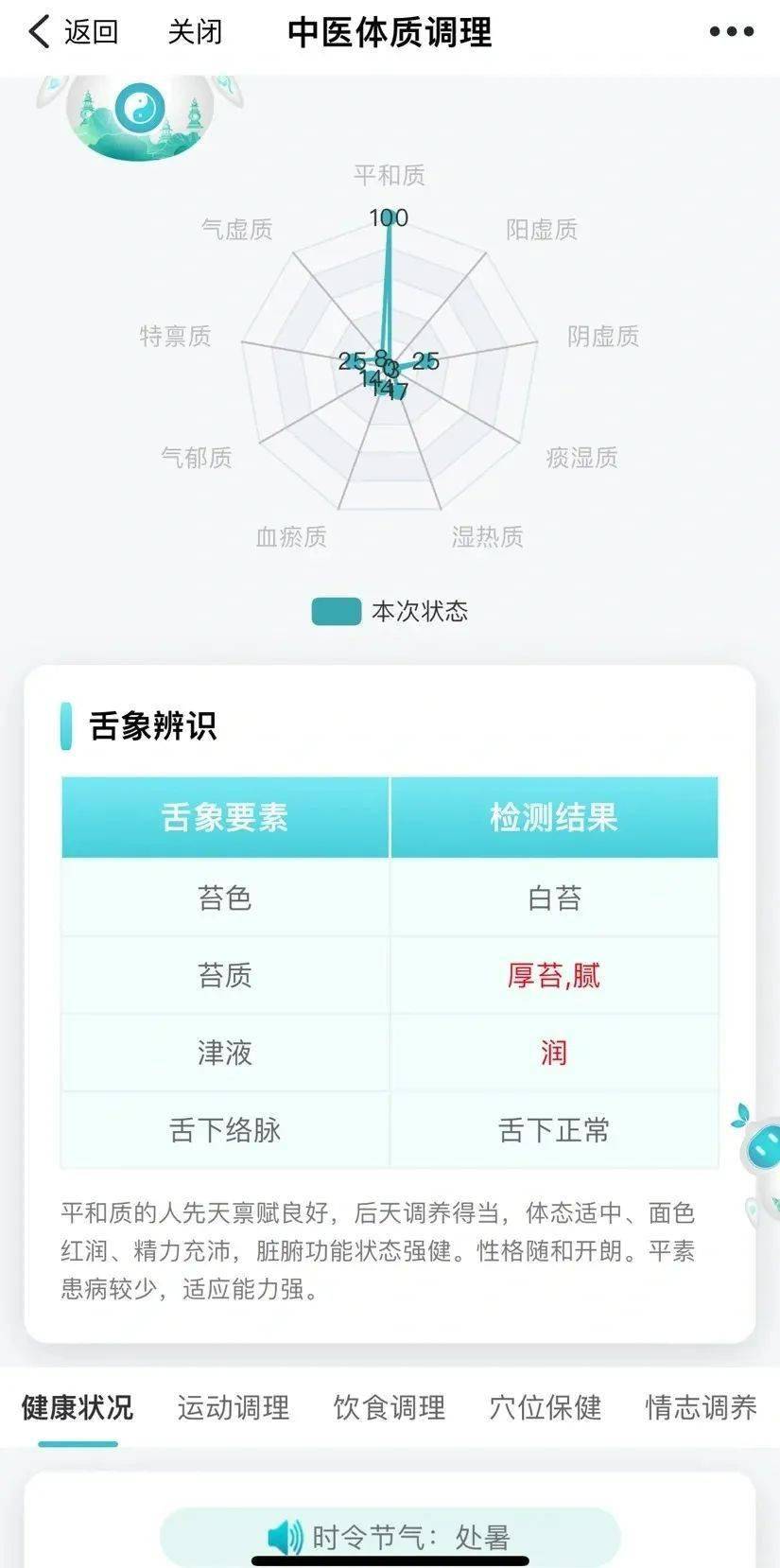The height and width of the screenshot is (1568, 780).
Task: Open the floating robot assistant
Action: point(759,1146)
